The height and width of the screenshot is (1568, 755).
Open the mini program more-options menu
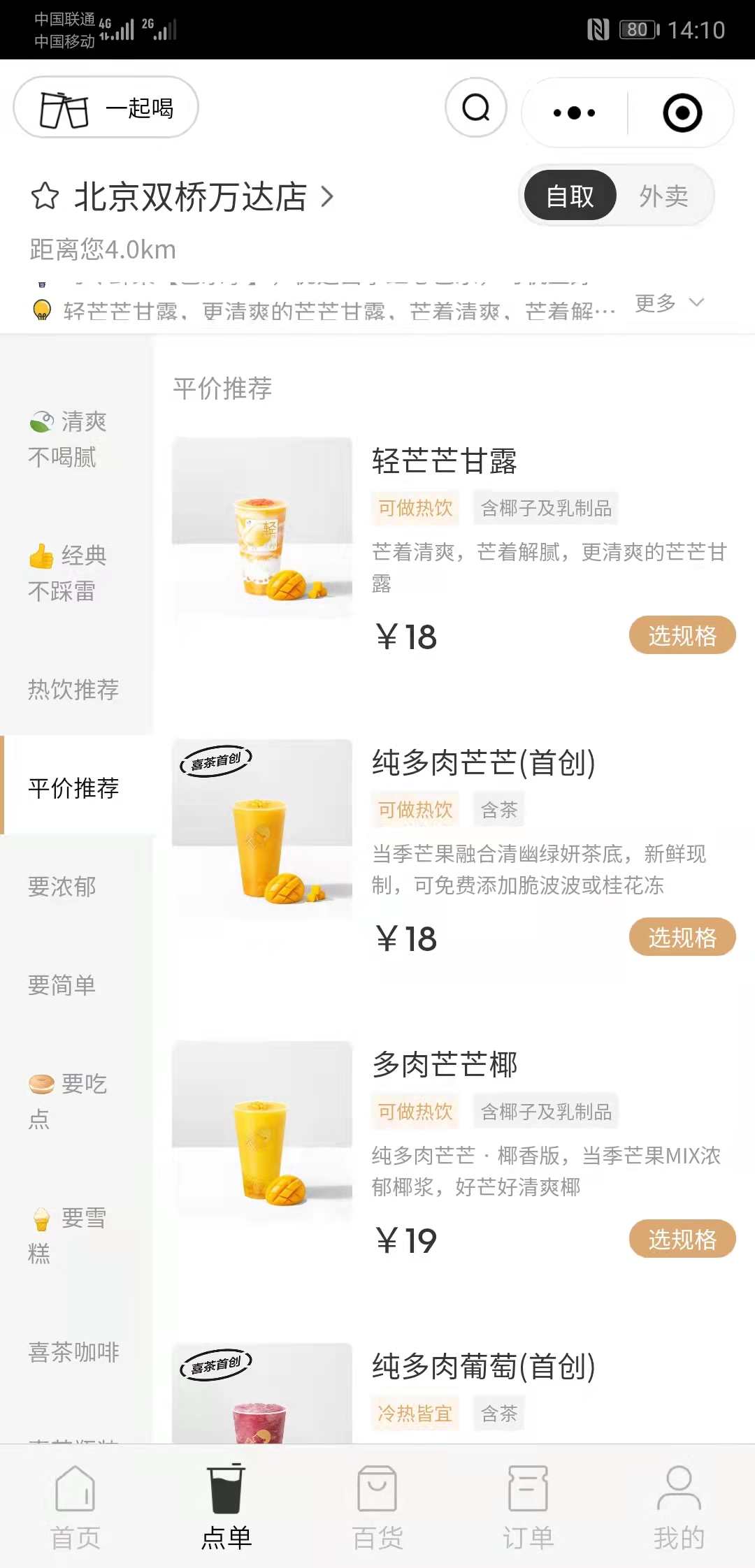(x=574, y=112)
